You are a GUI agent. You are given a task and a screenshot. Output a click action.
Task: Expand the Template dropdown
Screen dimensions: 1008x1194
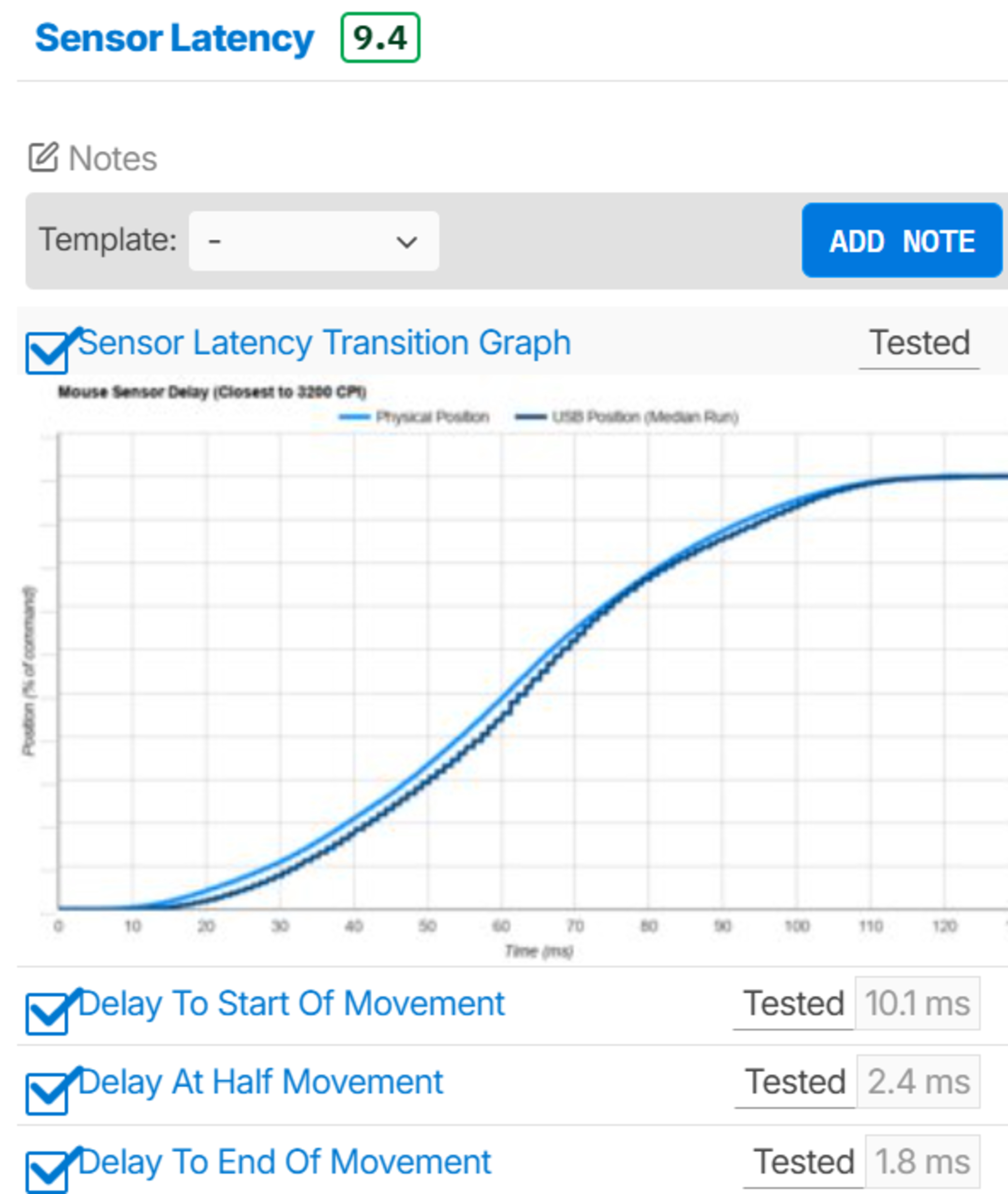pos(314,241)
